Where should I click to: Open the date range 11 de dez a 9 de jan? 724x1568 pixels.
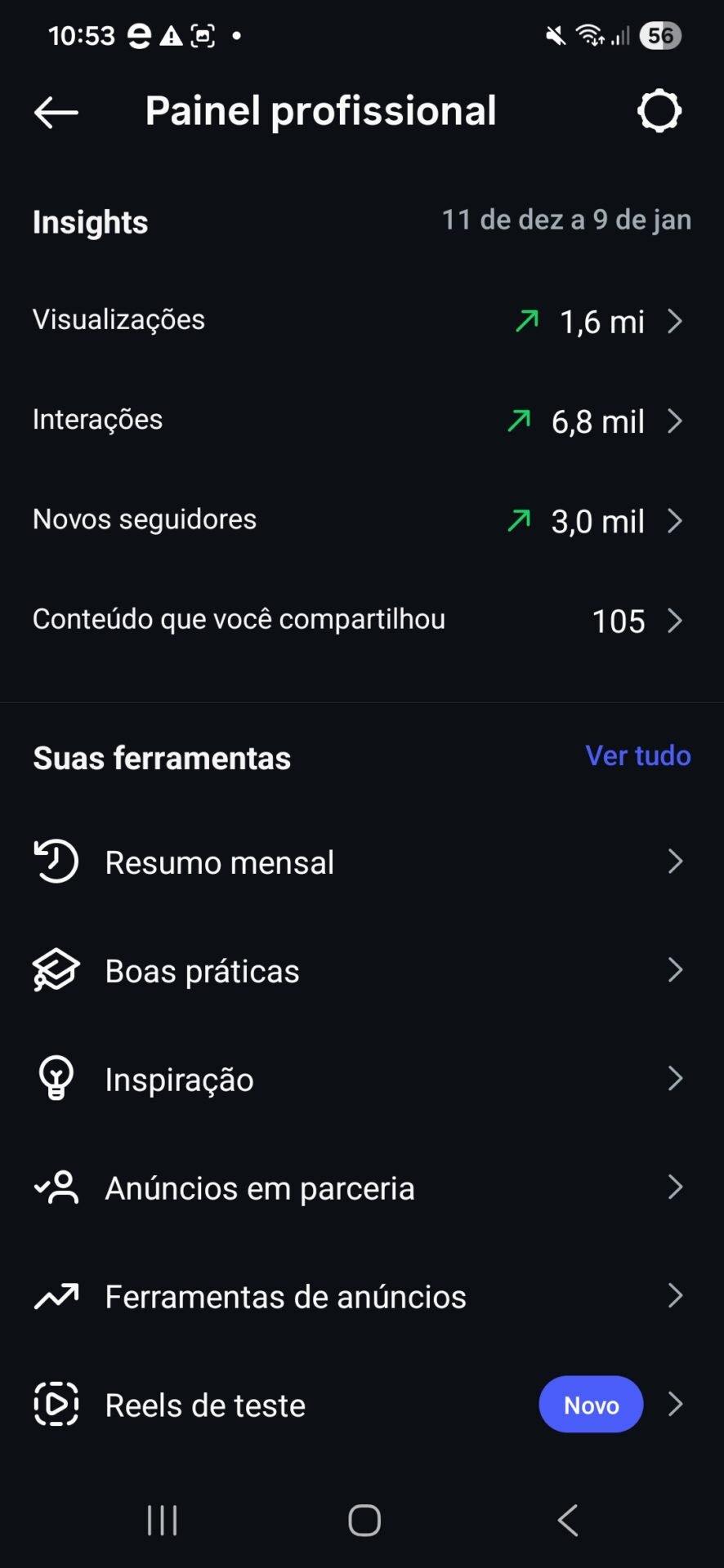click(565, 220)
